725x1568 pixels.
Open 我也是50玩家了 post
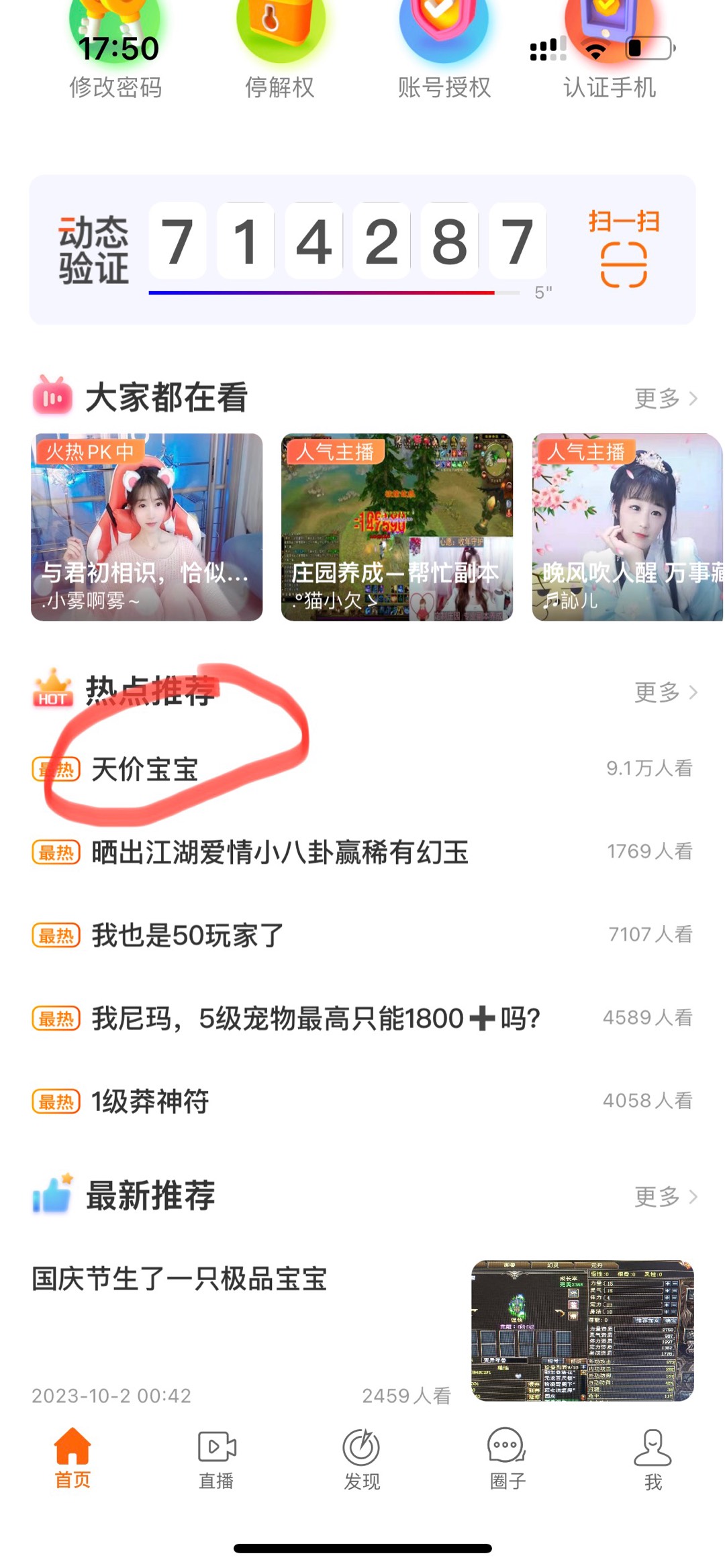coord(188,935)
